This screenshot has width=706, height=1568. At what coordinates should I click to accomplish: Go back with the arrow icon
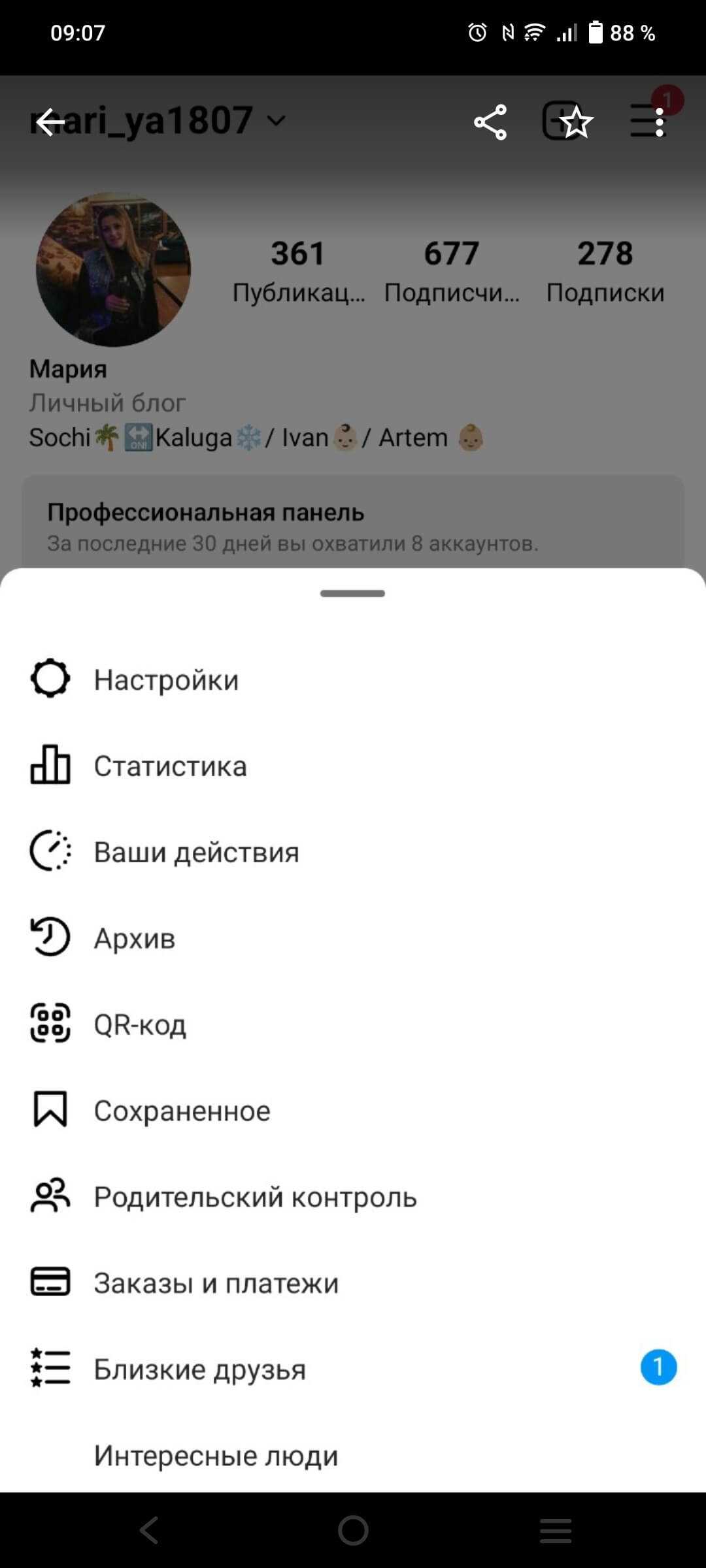click(50, 122)
